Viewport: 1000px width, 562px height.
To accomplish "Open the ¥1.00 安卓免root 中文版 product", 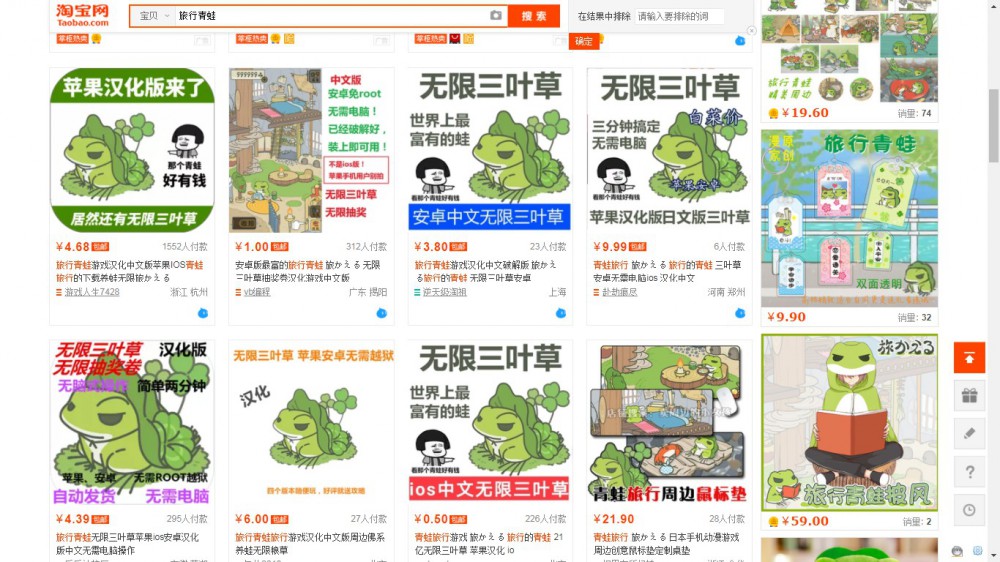I will point(311,150).
